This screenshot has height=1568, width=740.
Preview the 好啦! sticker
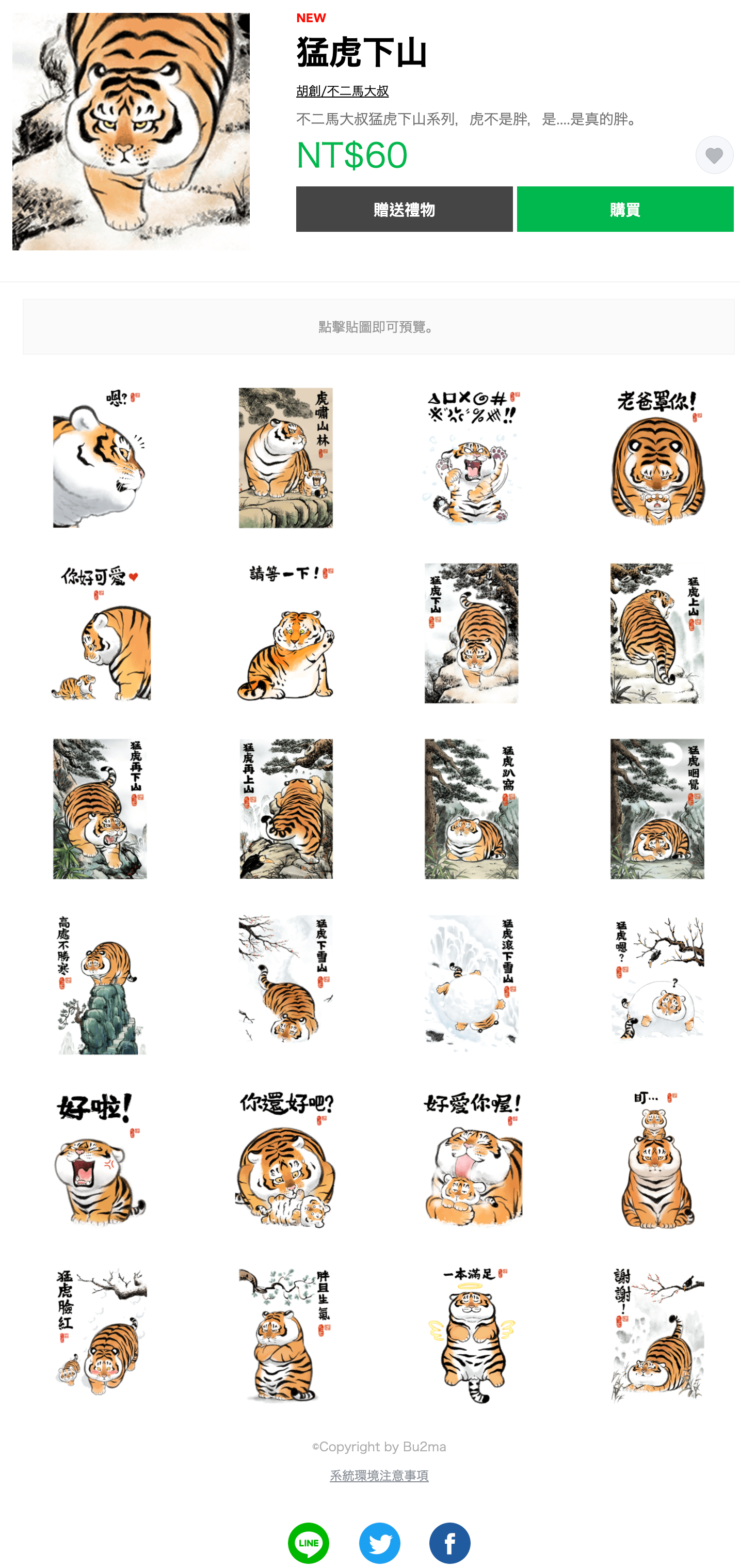(101, 1160)
